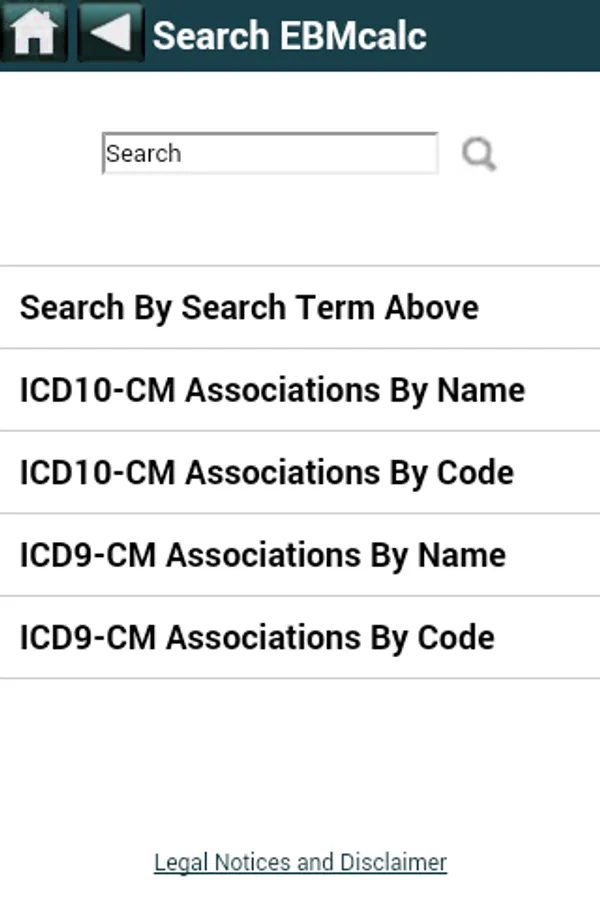Go to the home screen icon
This screenshot has width=600, height=900.
click(x=34, y=32)
